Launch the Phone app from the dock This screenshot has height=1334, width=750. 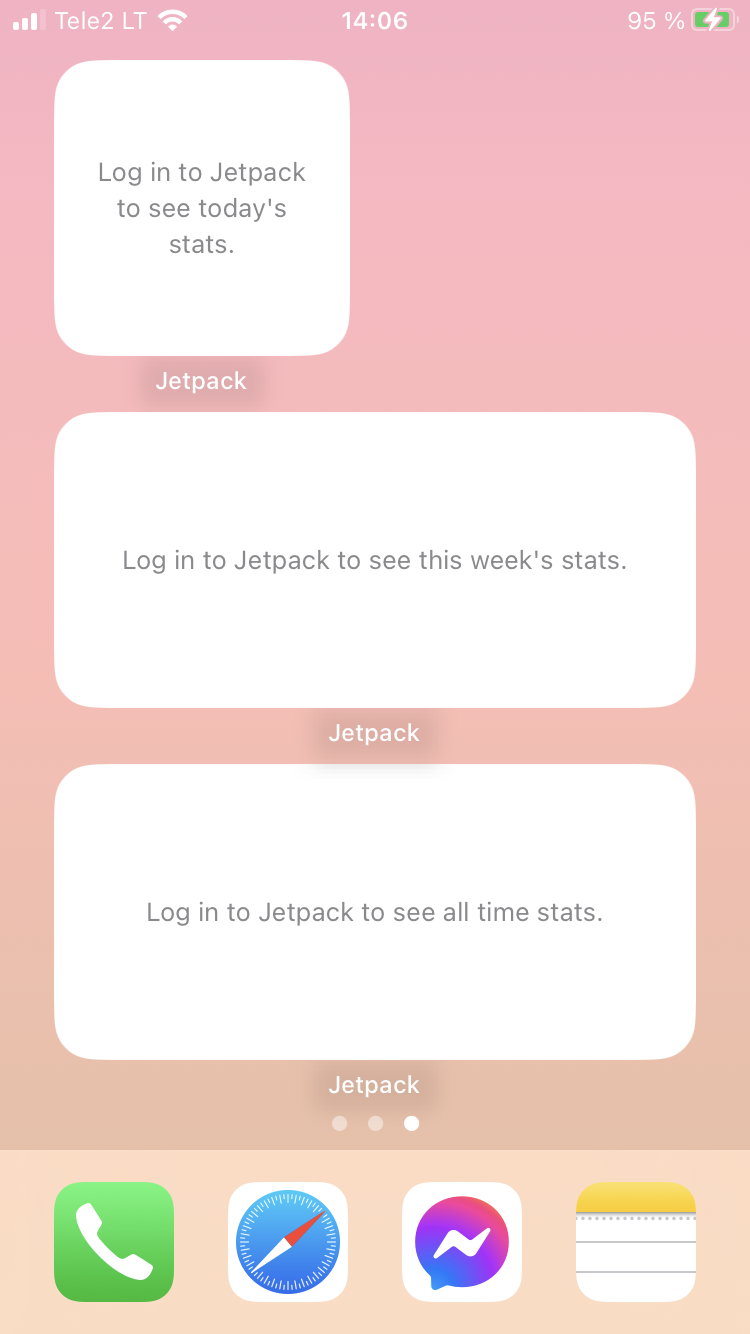(x=114, y=1242)
